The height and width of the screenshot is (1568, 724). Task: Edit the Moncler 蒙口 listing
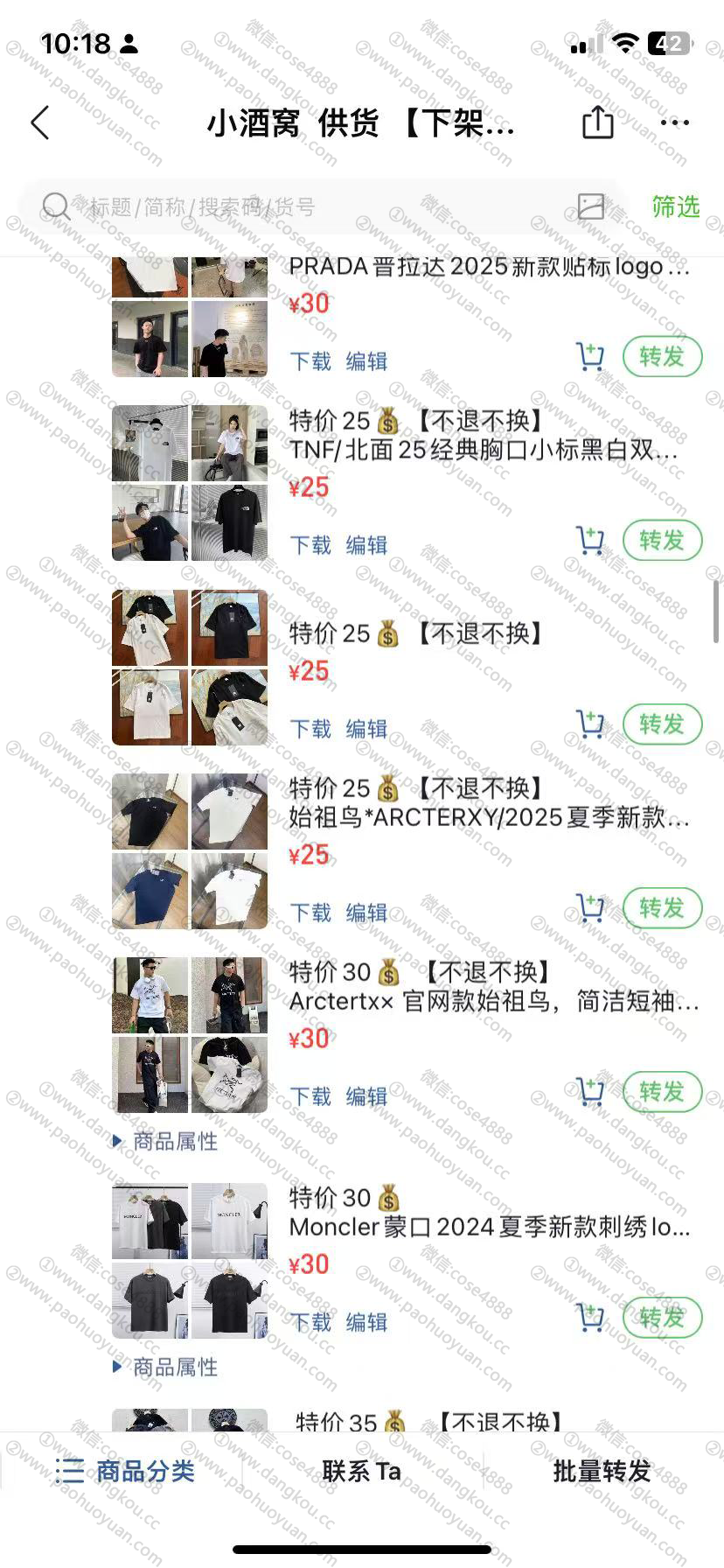[366, 1322]
